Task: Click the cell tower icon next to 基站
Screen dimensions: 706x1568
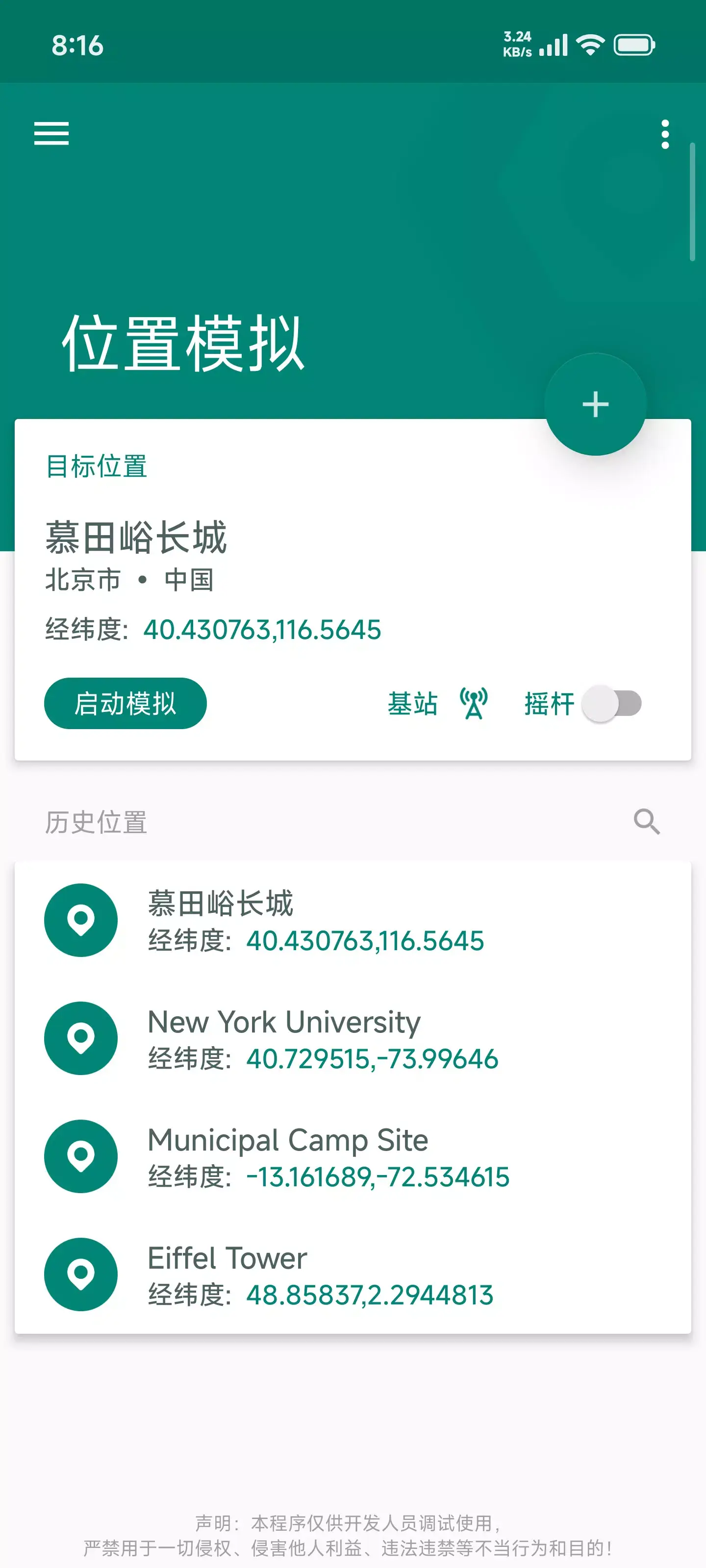Action: pyautogui.click(x=472, y=704)
